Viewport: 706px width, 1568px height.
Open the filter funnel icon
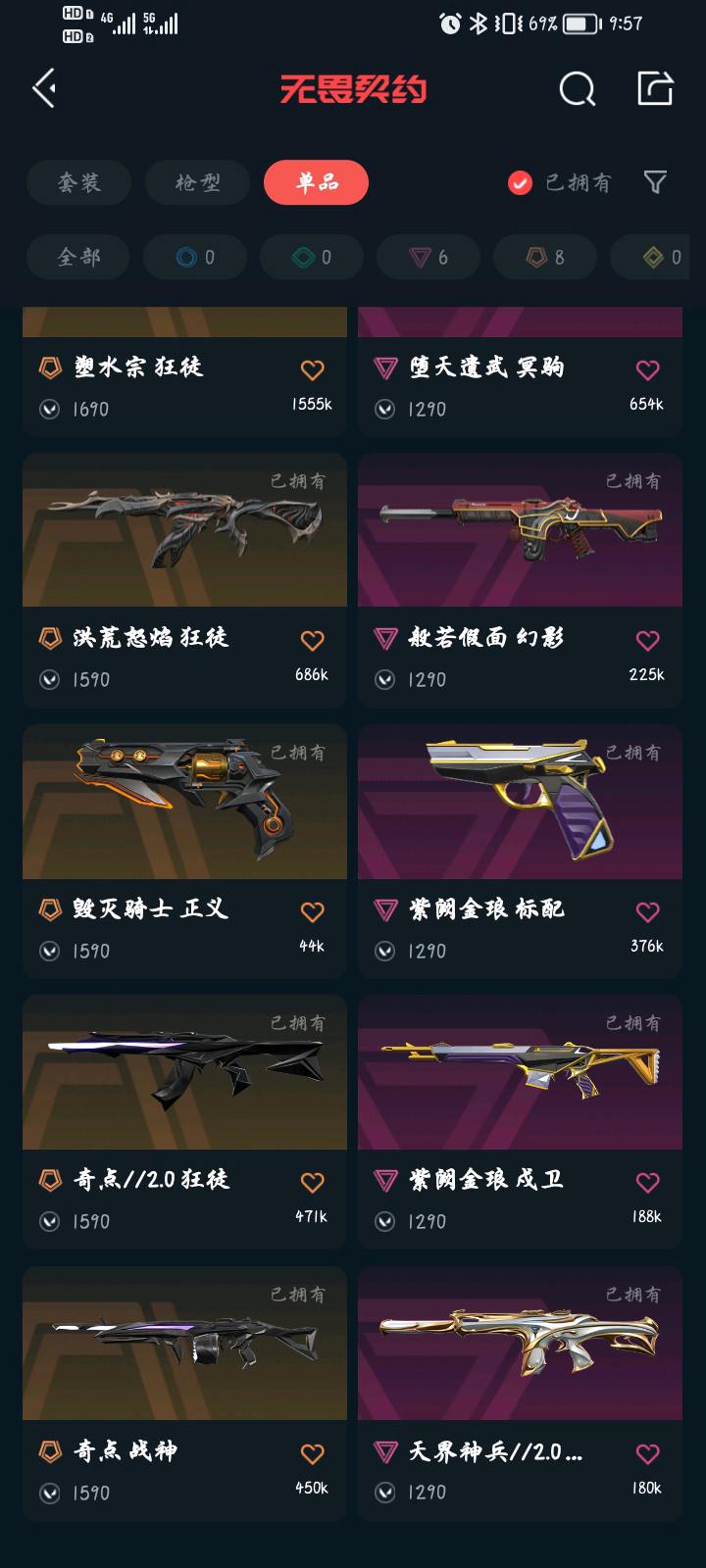pyautogui.click(x=655, y=182)
